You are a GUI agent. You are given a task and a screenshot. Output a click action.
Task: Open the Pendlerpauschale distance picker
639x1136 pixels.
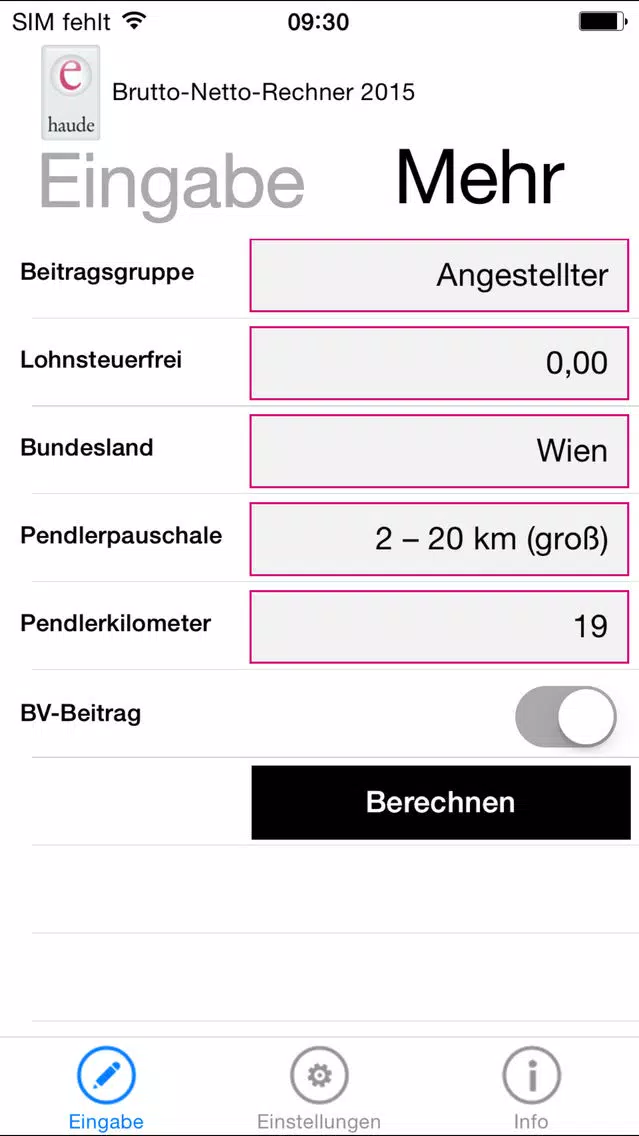coord(439,539)
